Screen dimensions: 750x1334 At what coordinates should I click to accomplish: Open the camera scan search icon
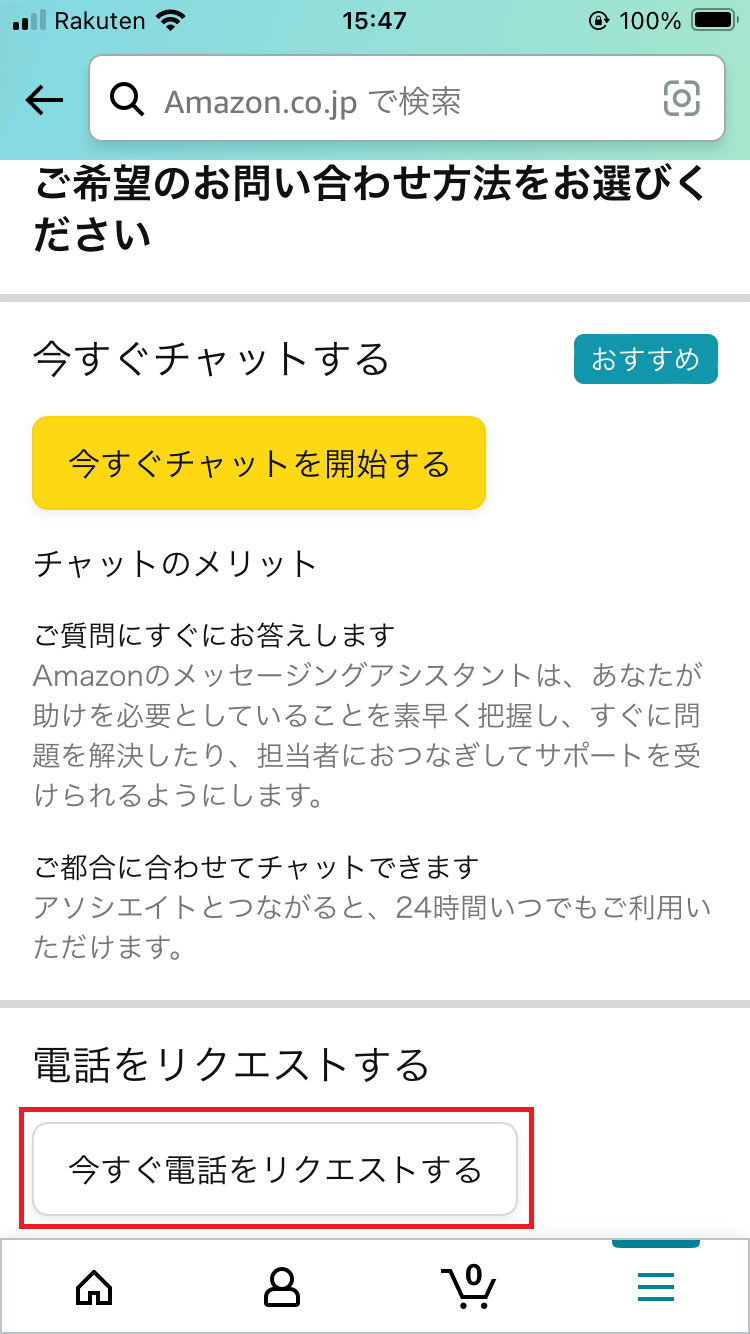click(x=682, y=99)
